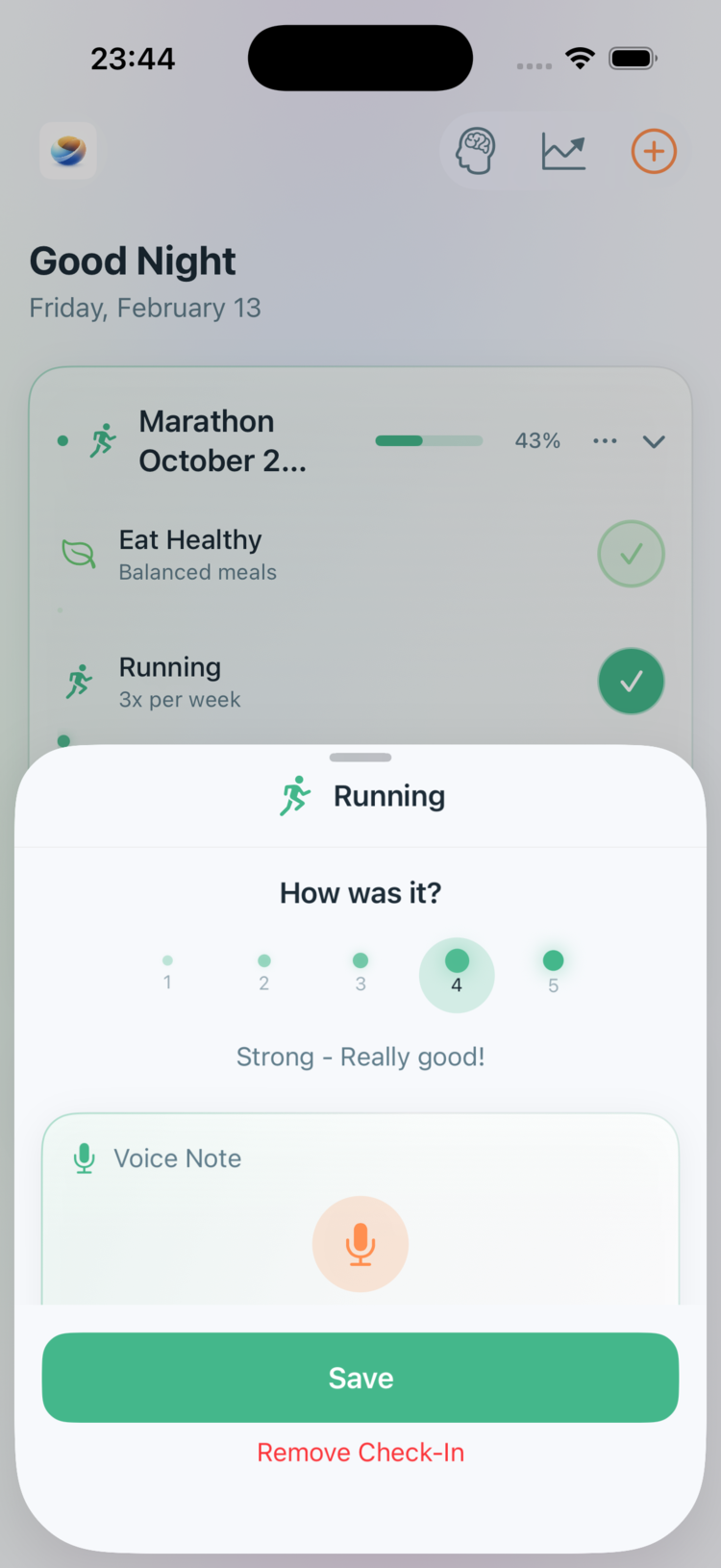Toggle the Running habit checkmark

(631, 682)
